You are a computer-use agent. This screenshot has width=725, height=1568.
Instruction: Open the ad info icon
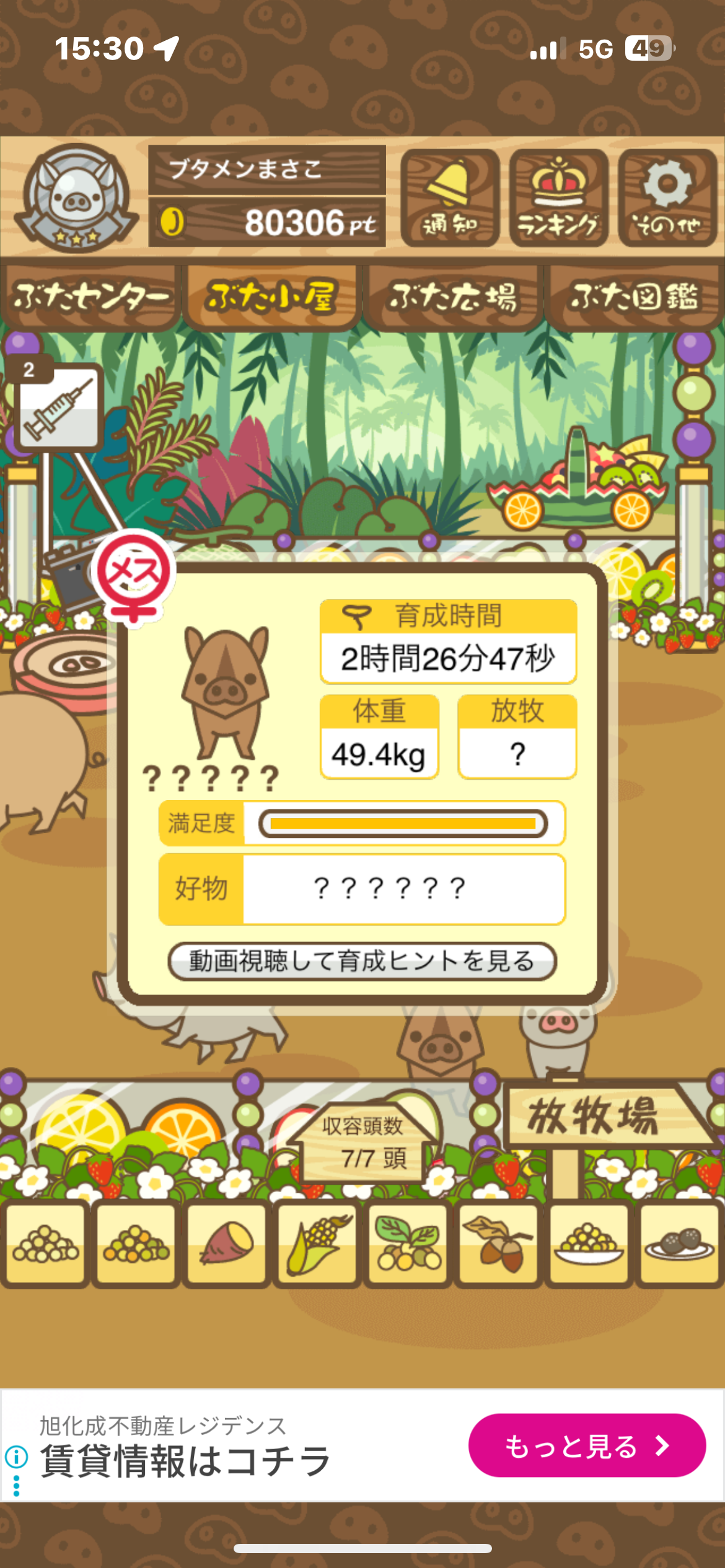pos(16,1455)
